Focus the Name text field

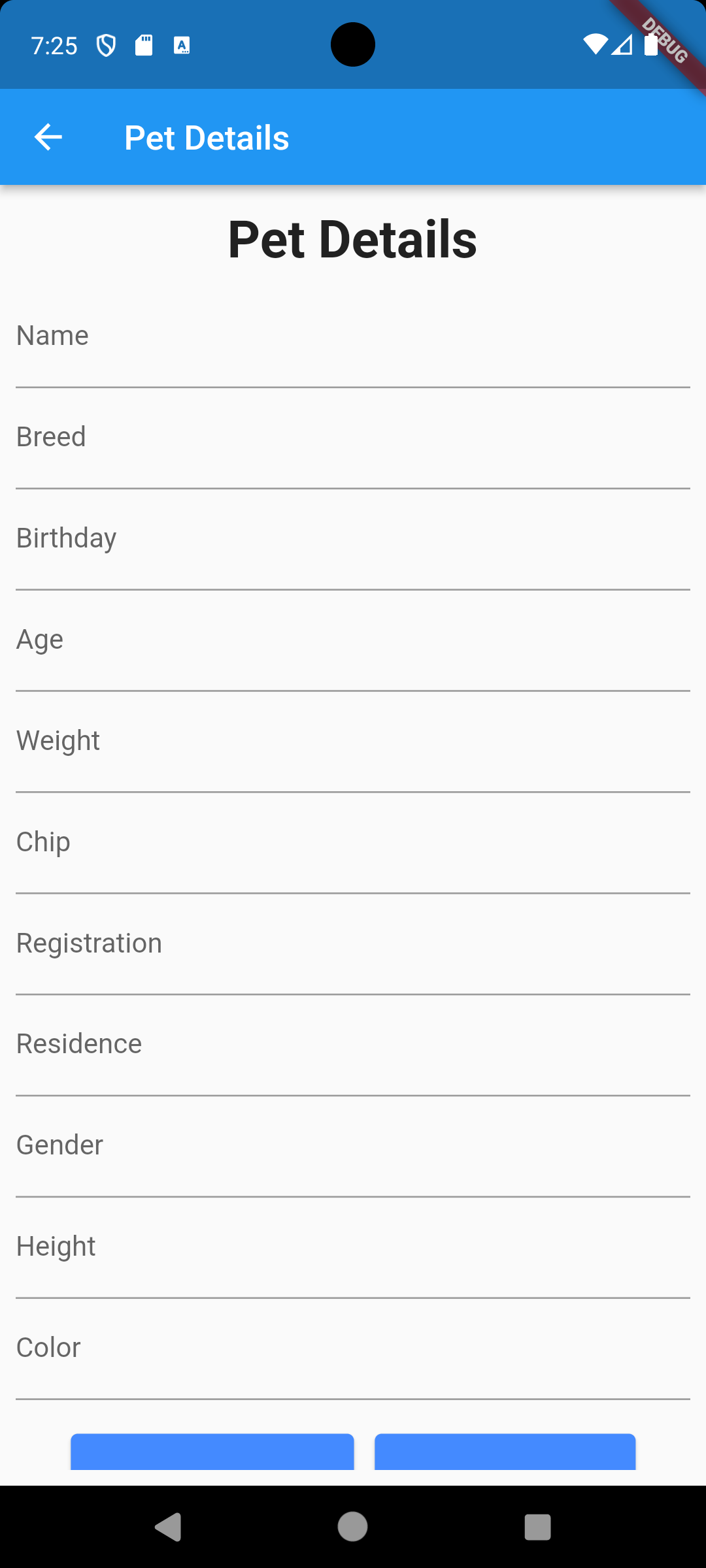(353, 345)
